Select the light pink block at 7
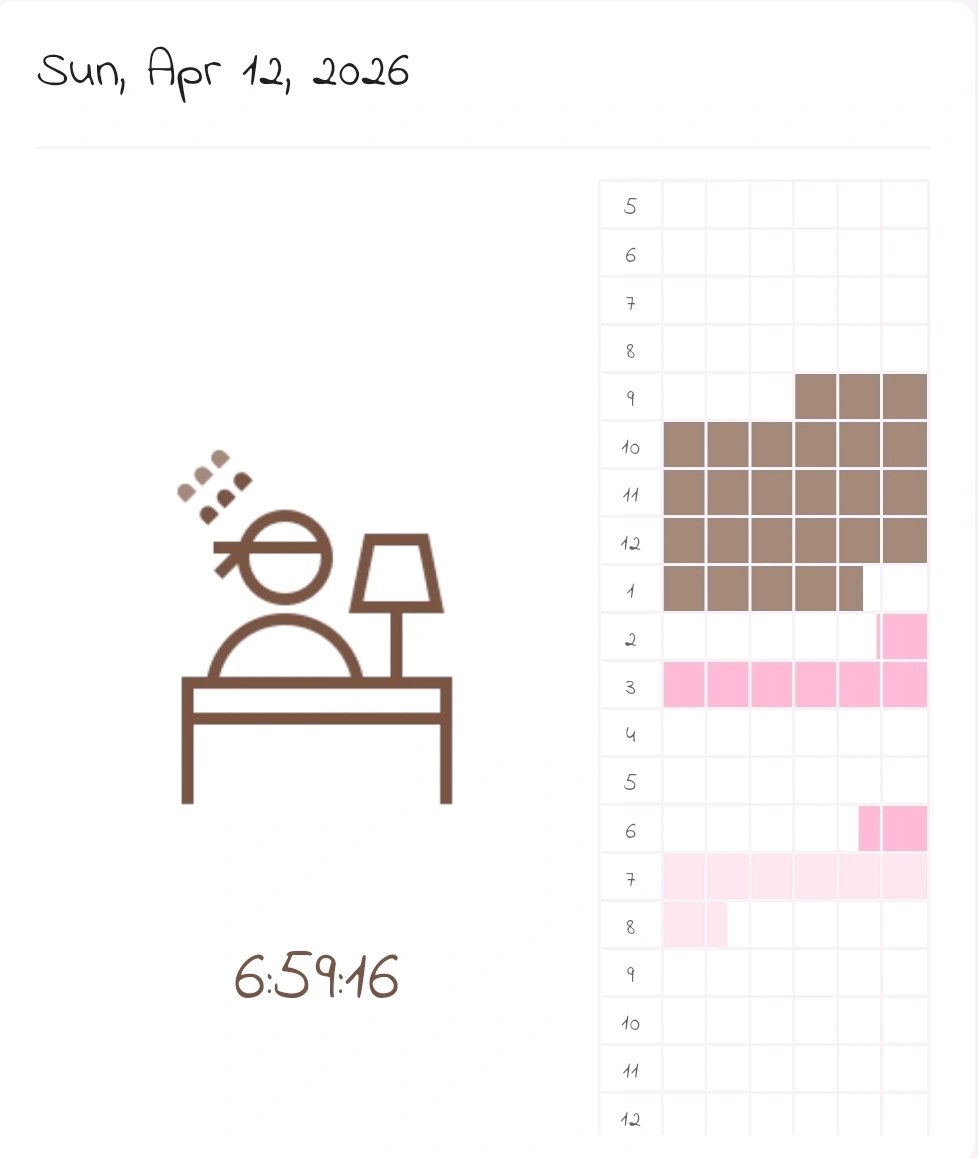The height and width of the screenshot is (1158, 978). tap(795, 877)
